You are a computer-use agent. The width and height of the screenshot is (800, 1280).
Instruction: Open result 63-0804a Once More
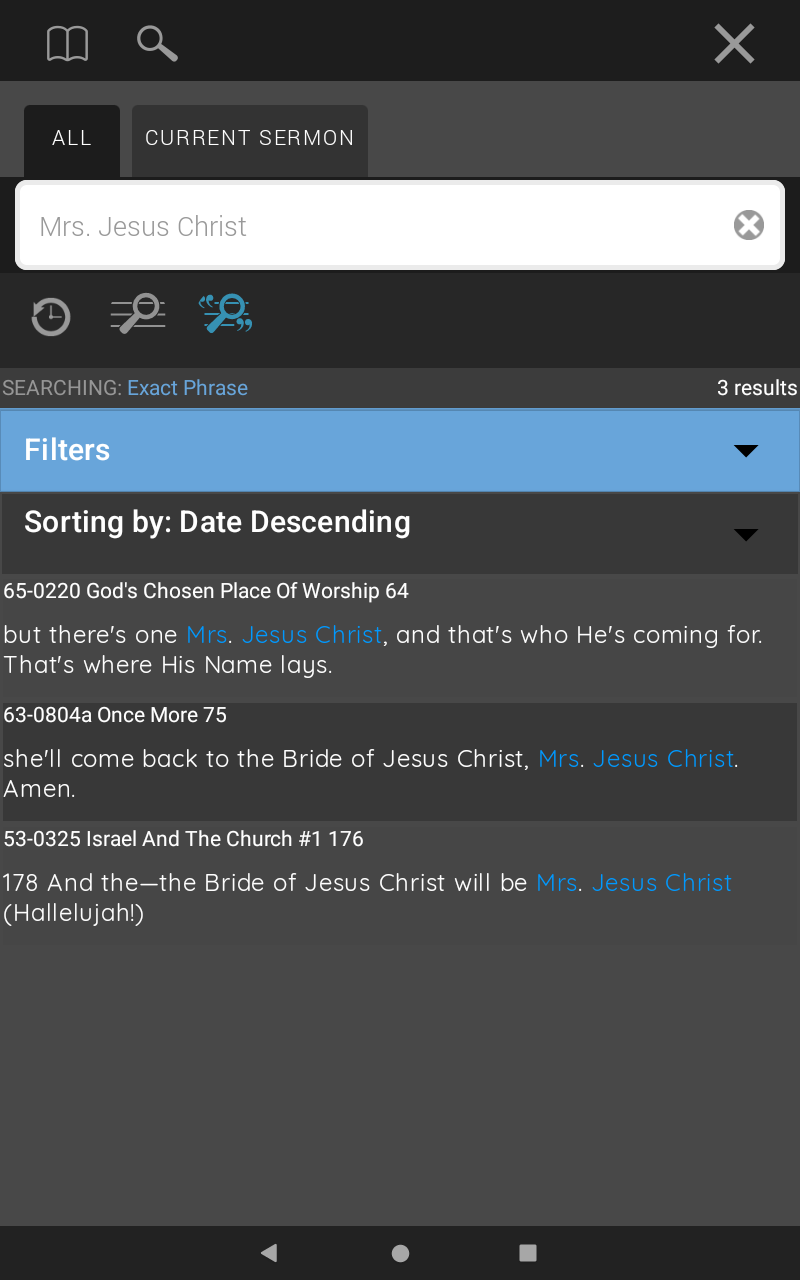pos(400,762)
